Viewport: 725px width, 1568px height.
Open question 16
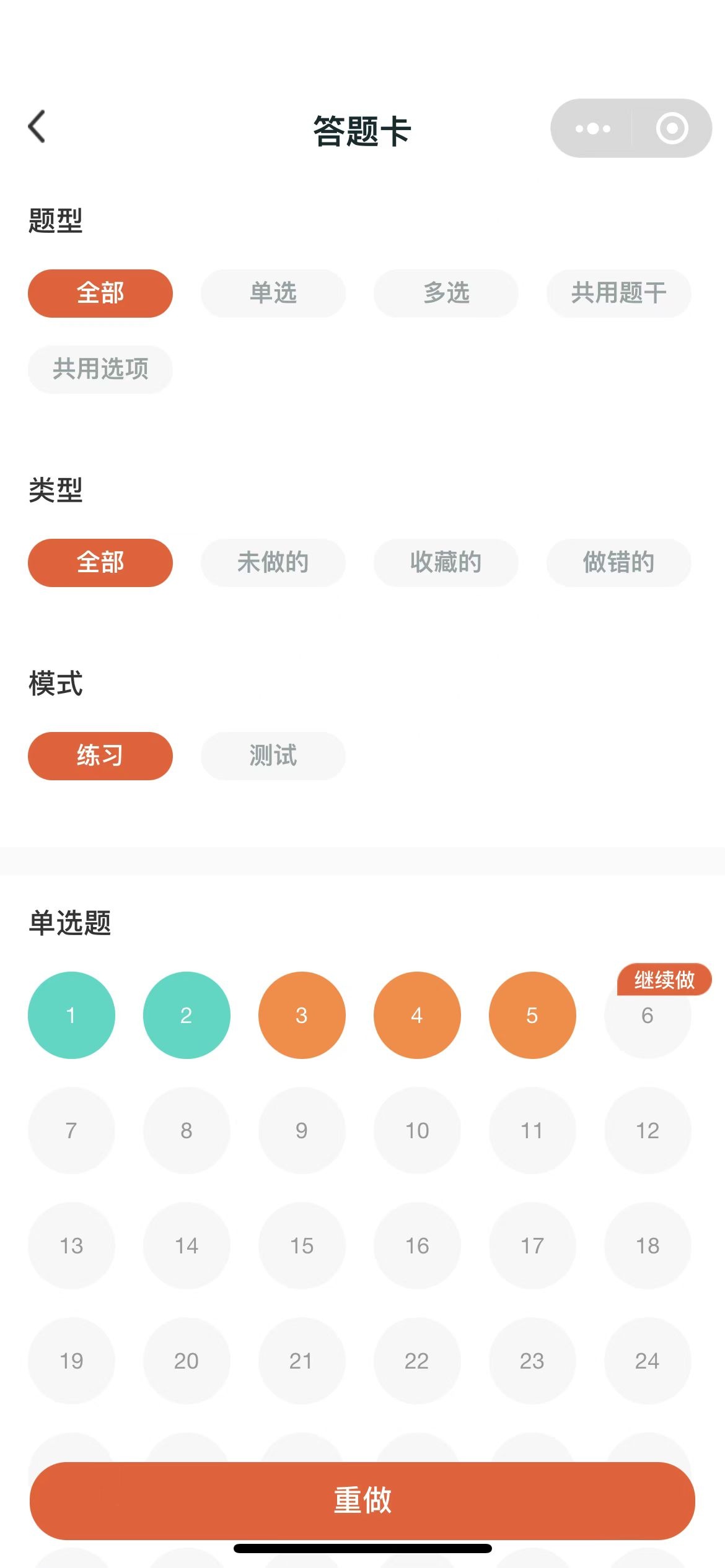coord(417,1245)
